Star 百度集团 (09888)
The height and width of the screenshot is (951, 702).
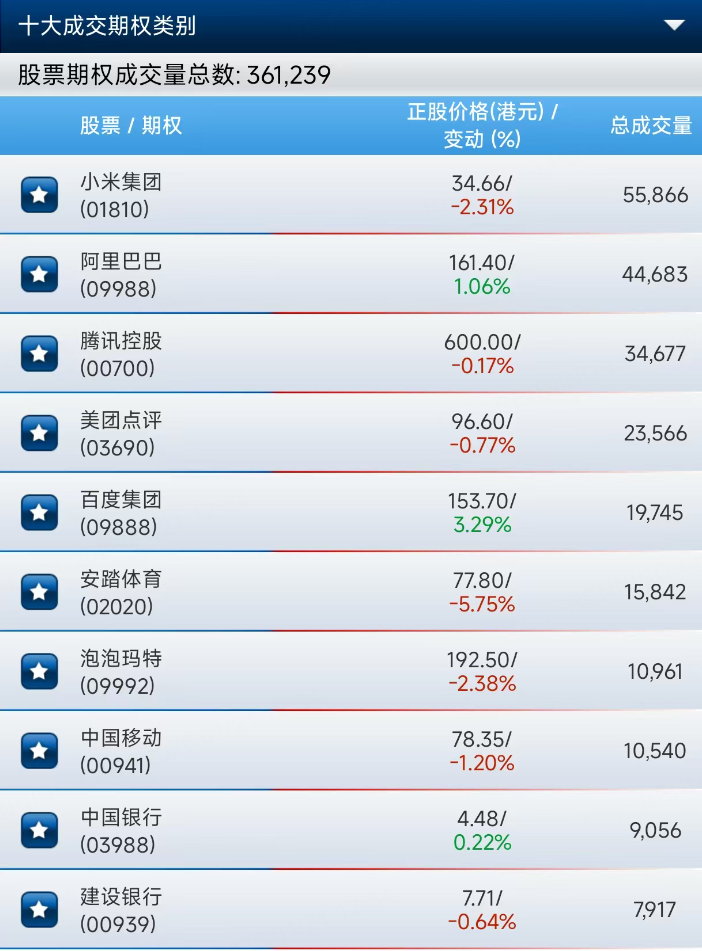[x=39, y=512]
